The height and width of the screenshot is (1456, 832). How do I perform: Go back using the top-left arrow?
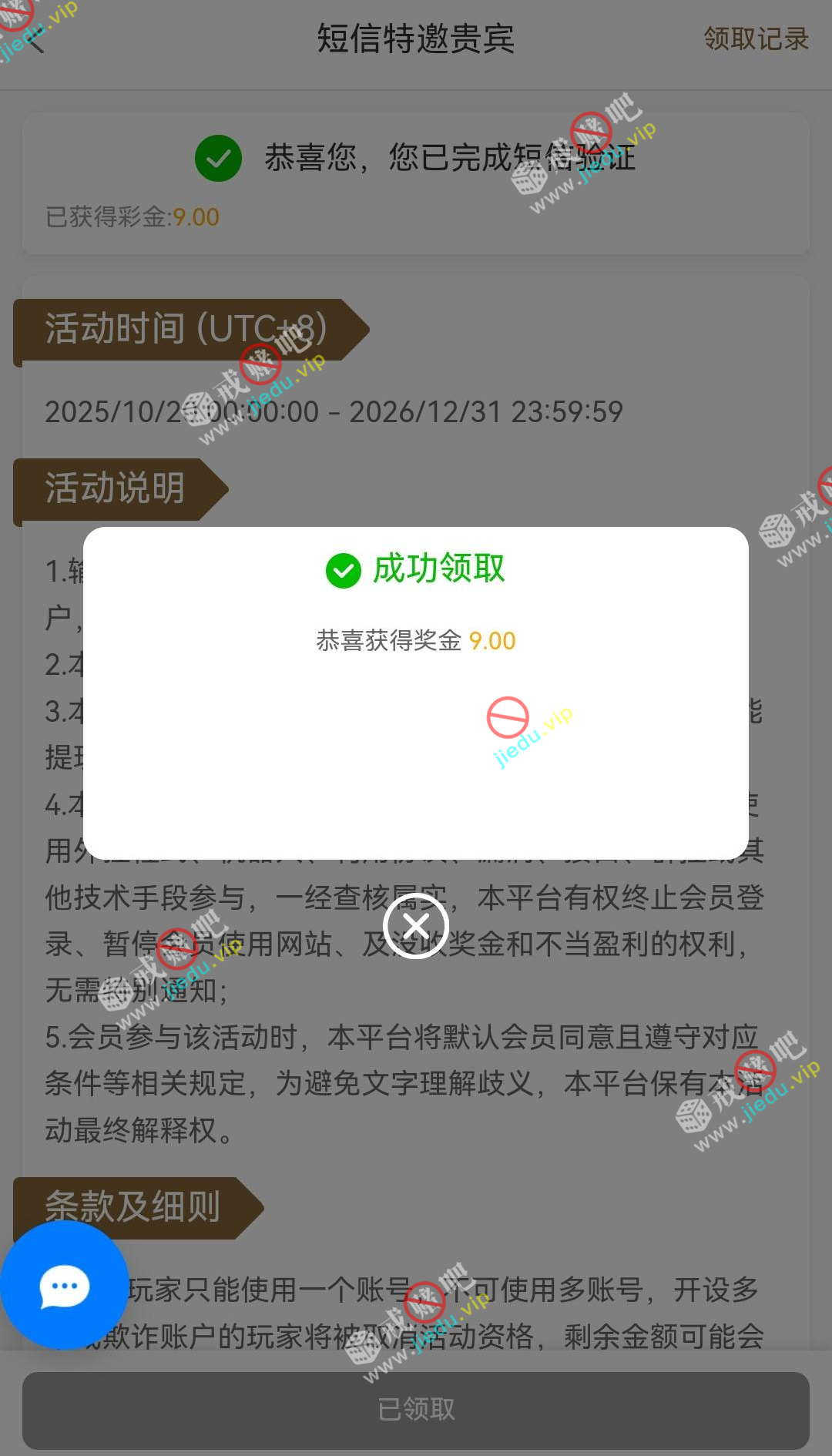pyautogui.click(x=32, y=39)
